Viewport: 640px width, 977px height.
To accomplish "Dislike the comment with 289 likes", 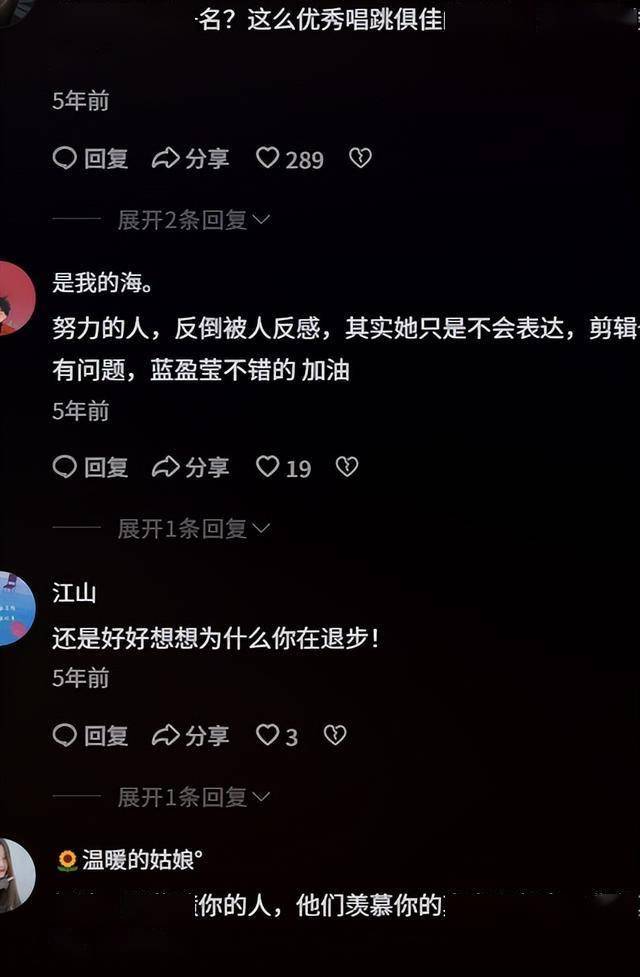I will (x=360, y=158).
